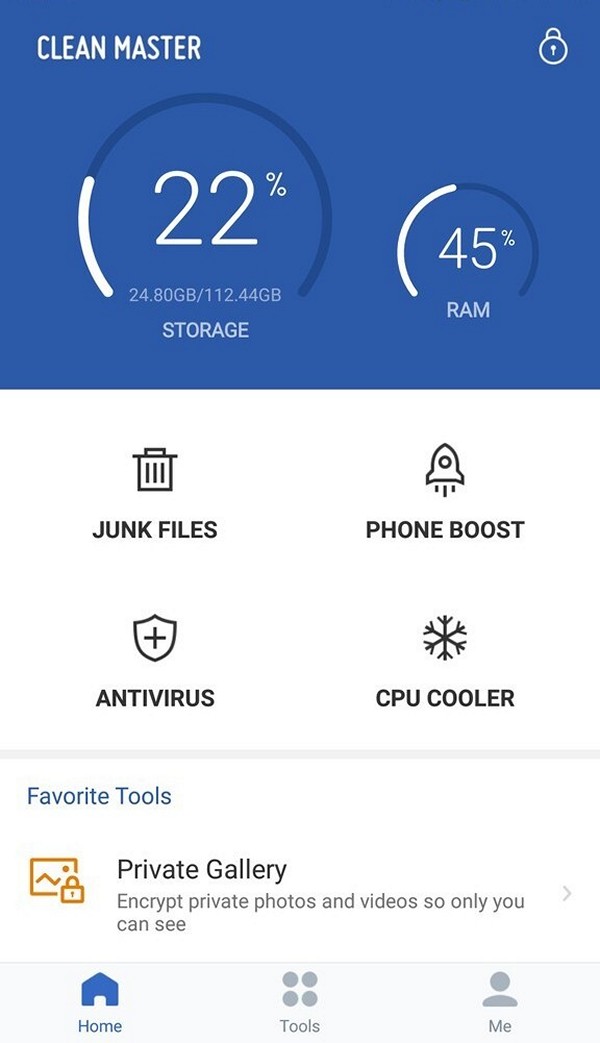Screen dimensions: 600x1043
Task: Open CPU Cooler
Action: (445, 662)
